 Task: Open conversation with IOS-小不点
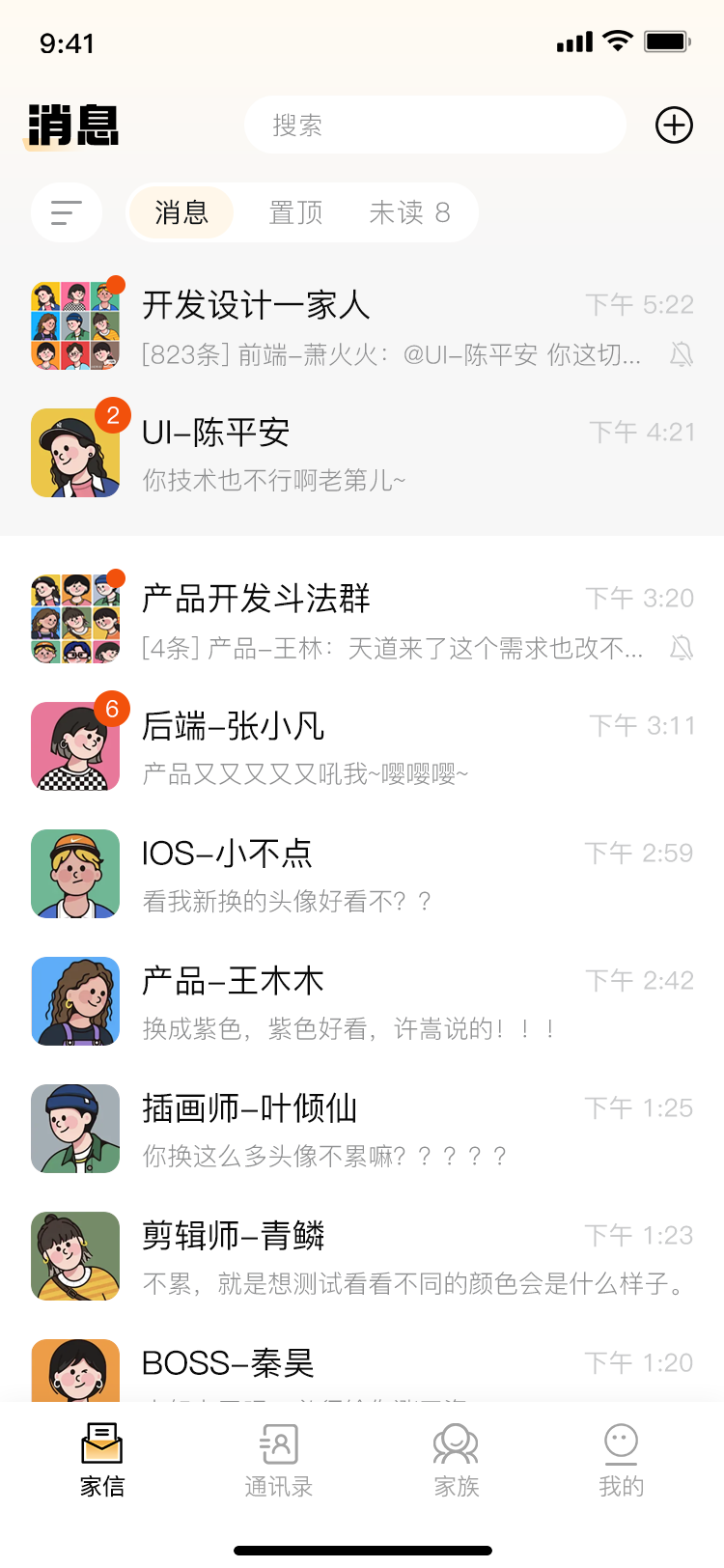click(x=362, y=872)
